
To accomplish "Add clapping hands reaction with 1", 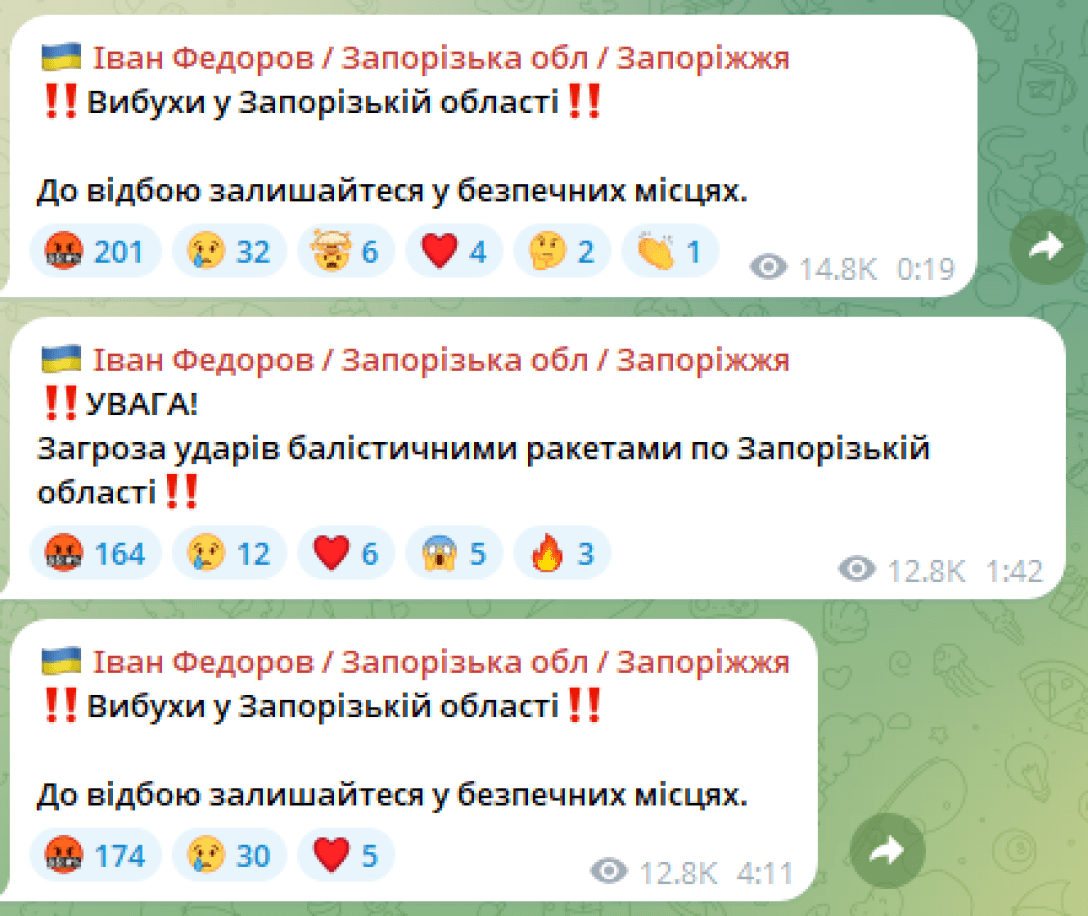I will click(x=668, y=251).
